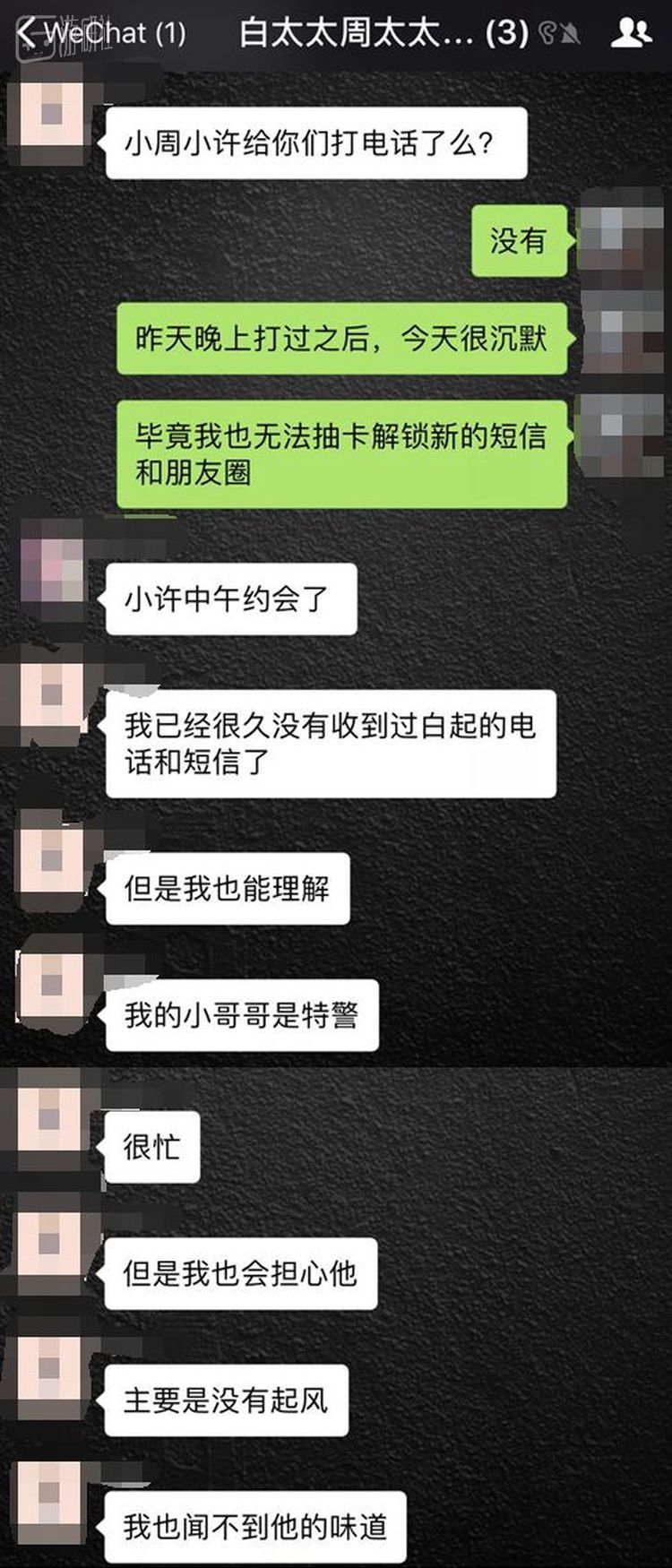672x1568 pixels.
Task: View the profile of the "没有" sender
Action: pos(622,231)
